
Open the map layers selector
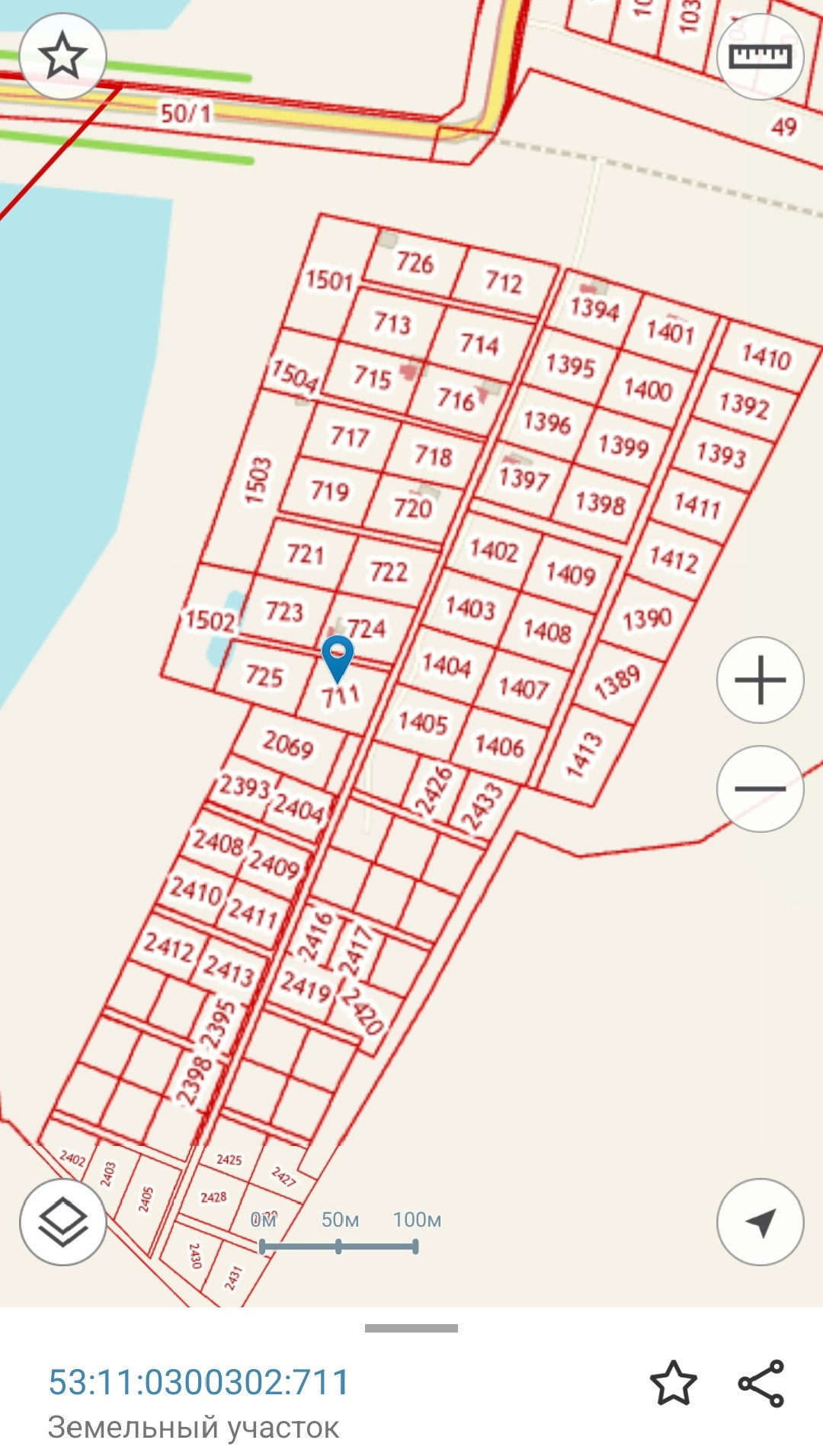click(x=62, y=1222)
